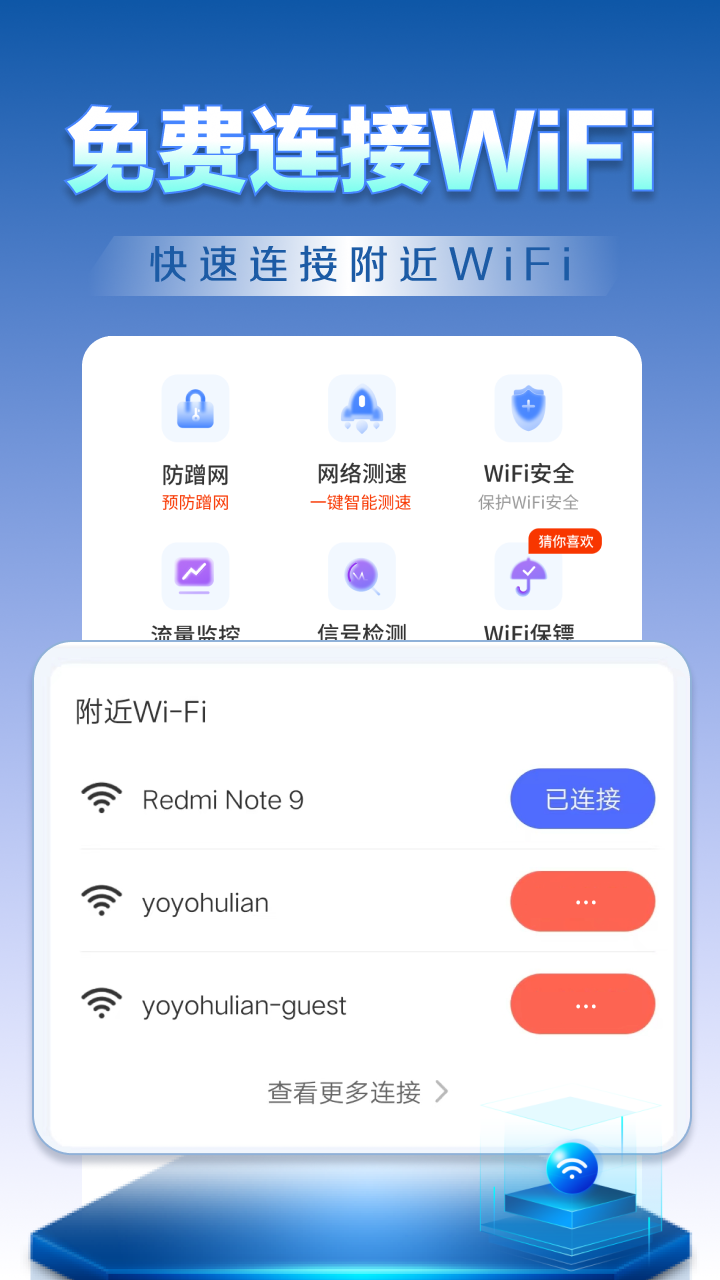
Task: Open the 防蹭网 lock icon
Action: (x=194, y=408)
